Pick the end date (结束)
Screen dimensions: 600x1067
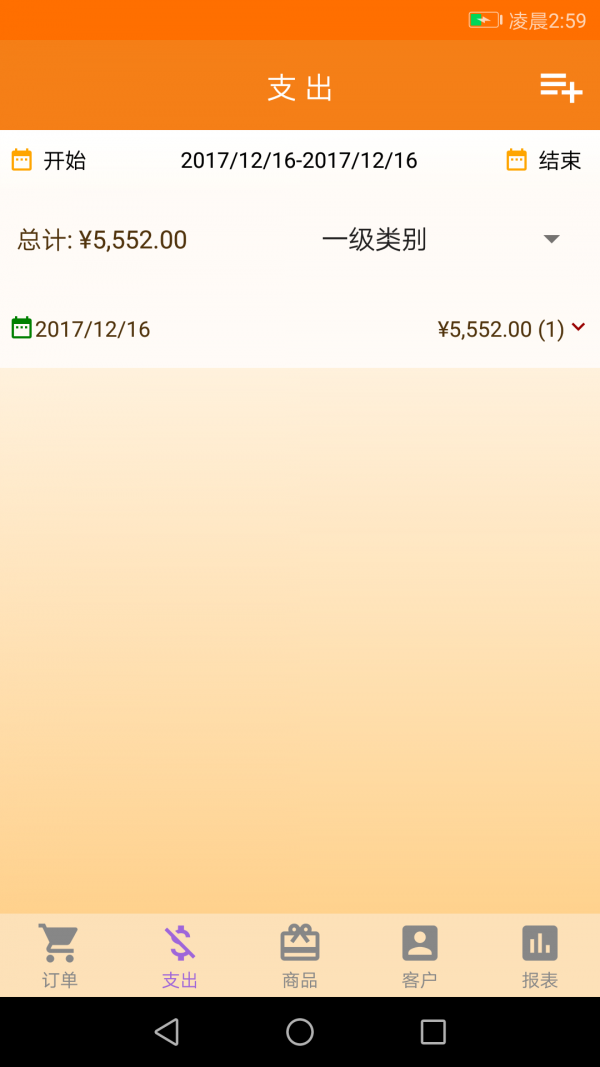pyautogui.click(x=544, y=160)
